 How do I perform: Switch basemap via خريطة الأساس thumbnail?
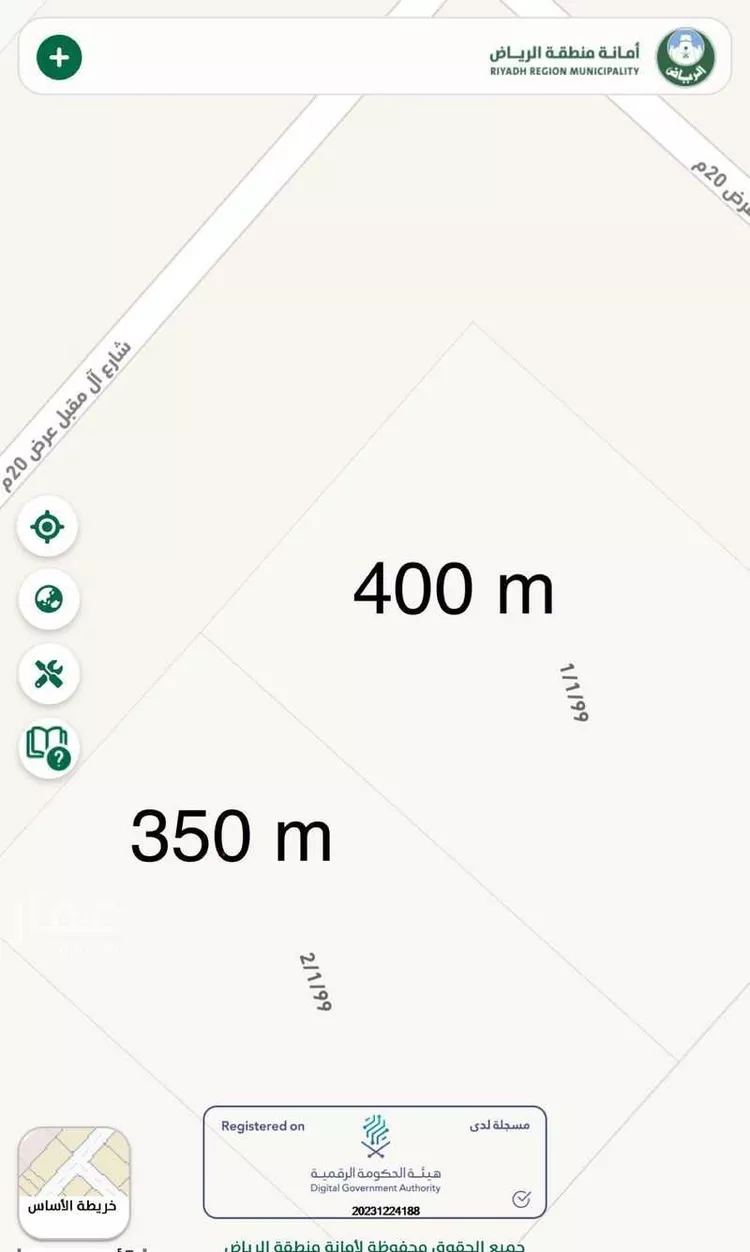coord(74,1184)
